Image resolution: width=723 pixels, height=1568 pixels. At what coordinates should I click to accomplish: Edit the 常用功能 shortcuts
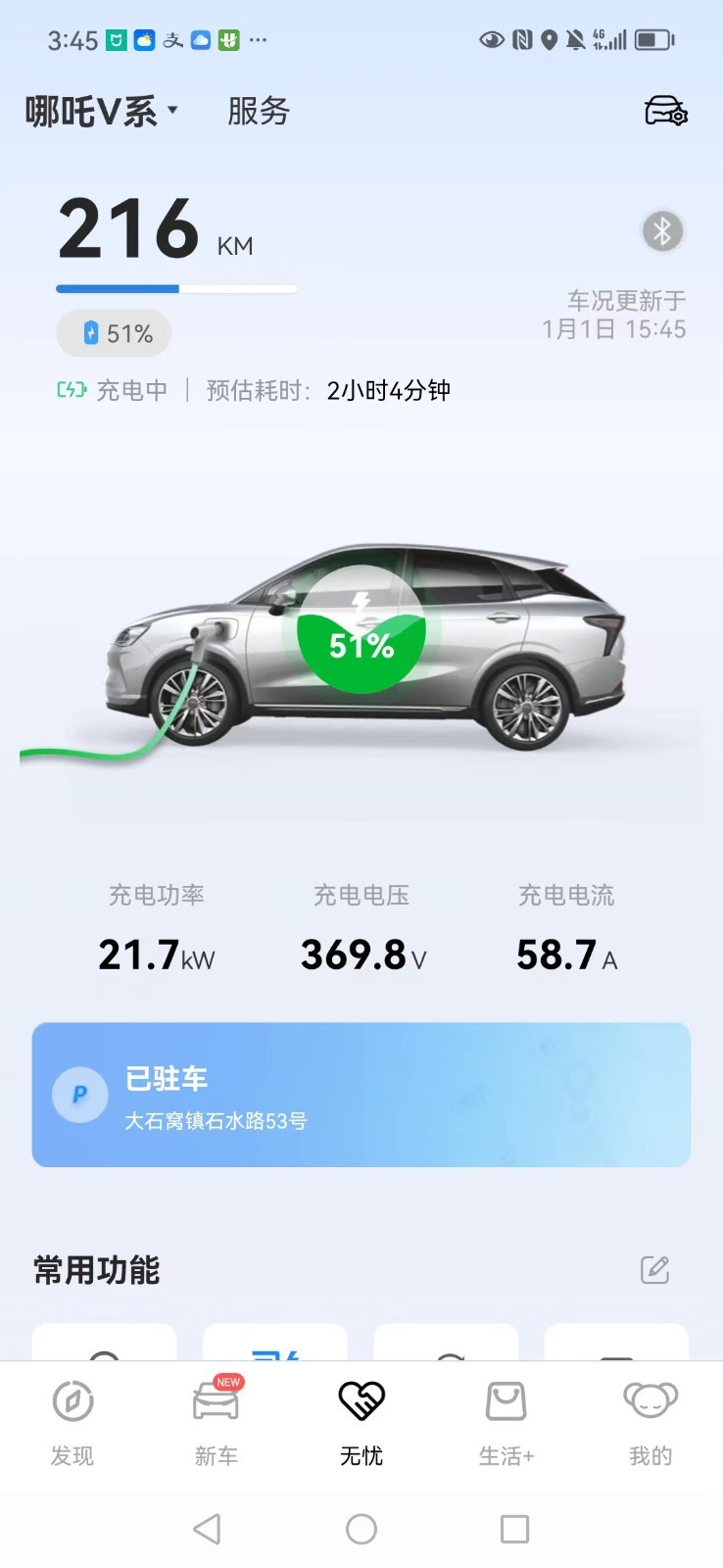(654, 1269)
